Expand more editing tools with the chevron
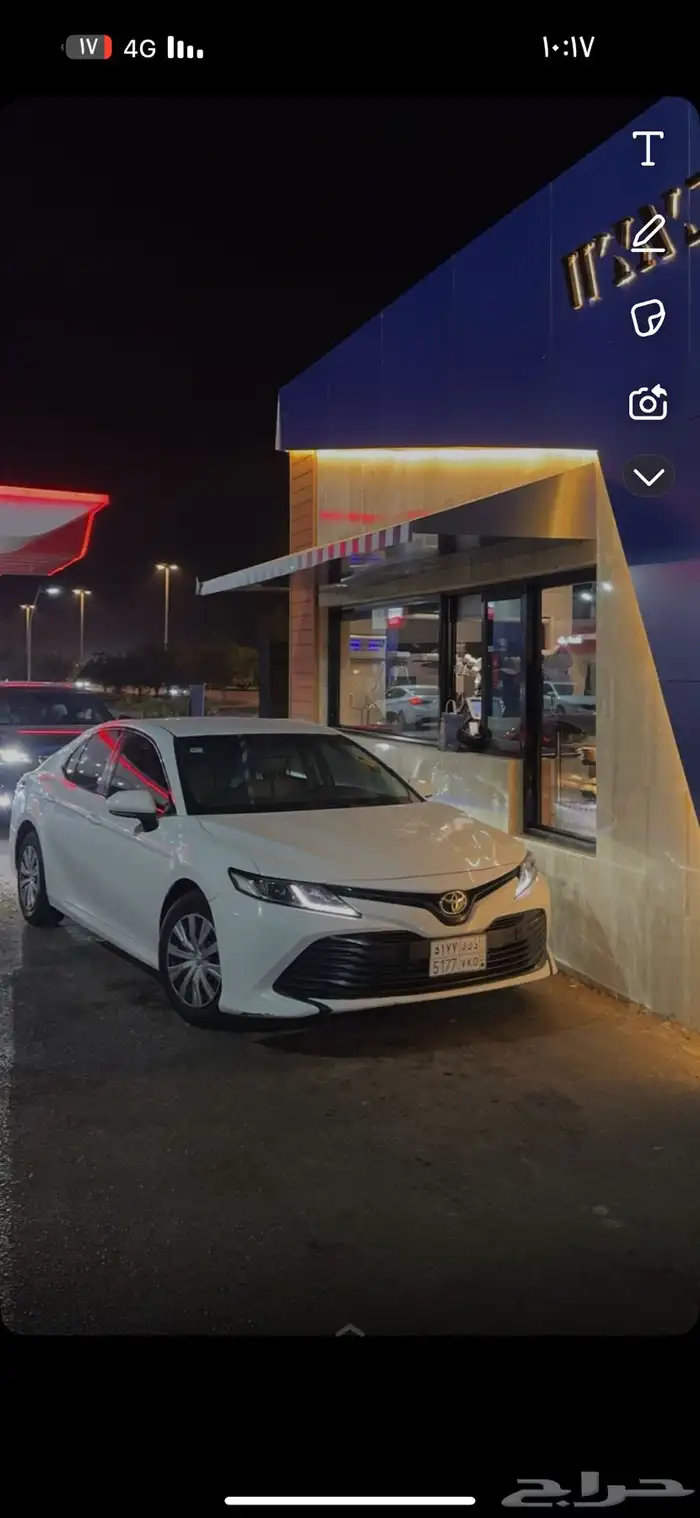This screenshot has width=700, height=1518. [x=649, y=477]
